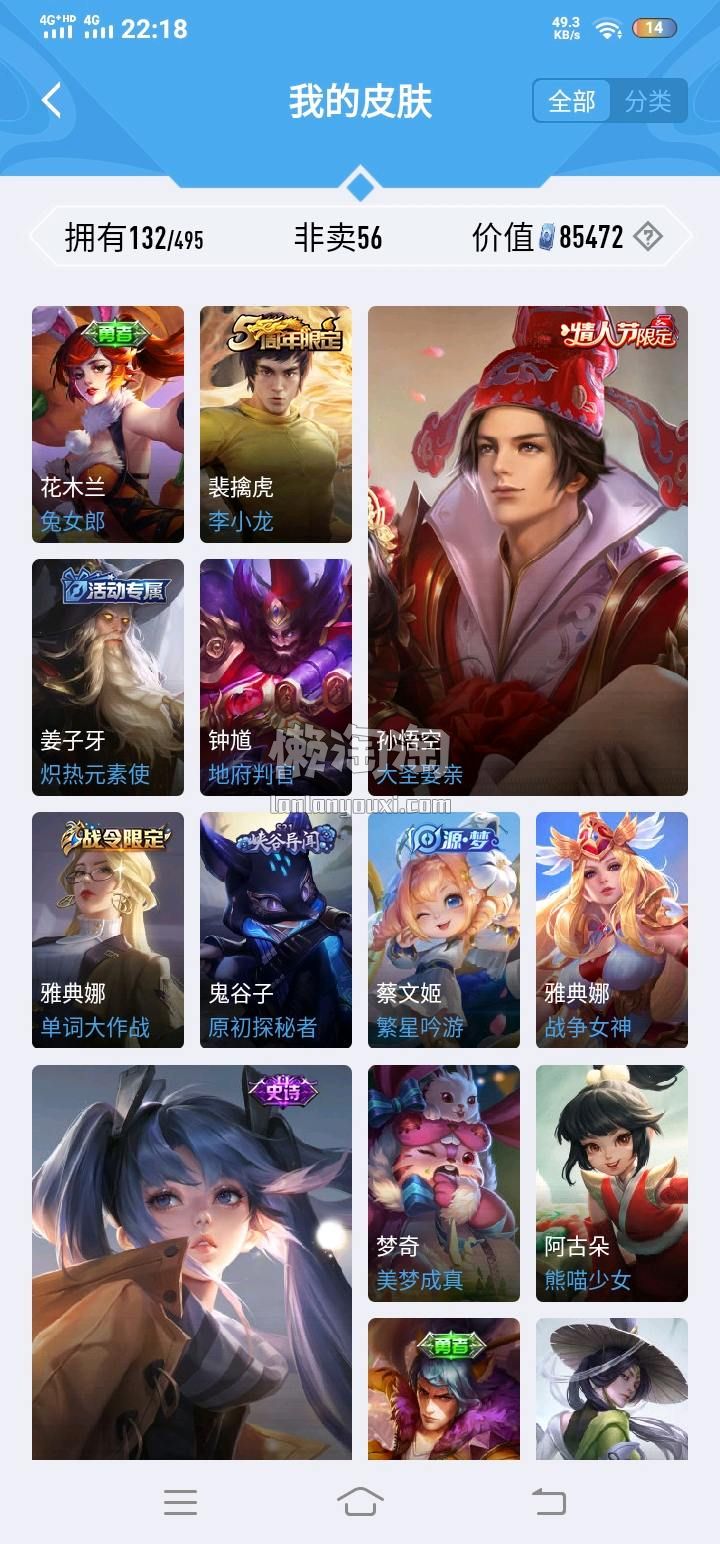Open 裴擒虎 李小龙 skin card
The image size is (720, 1544).
[276, 424]
